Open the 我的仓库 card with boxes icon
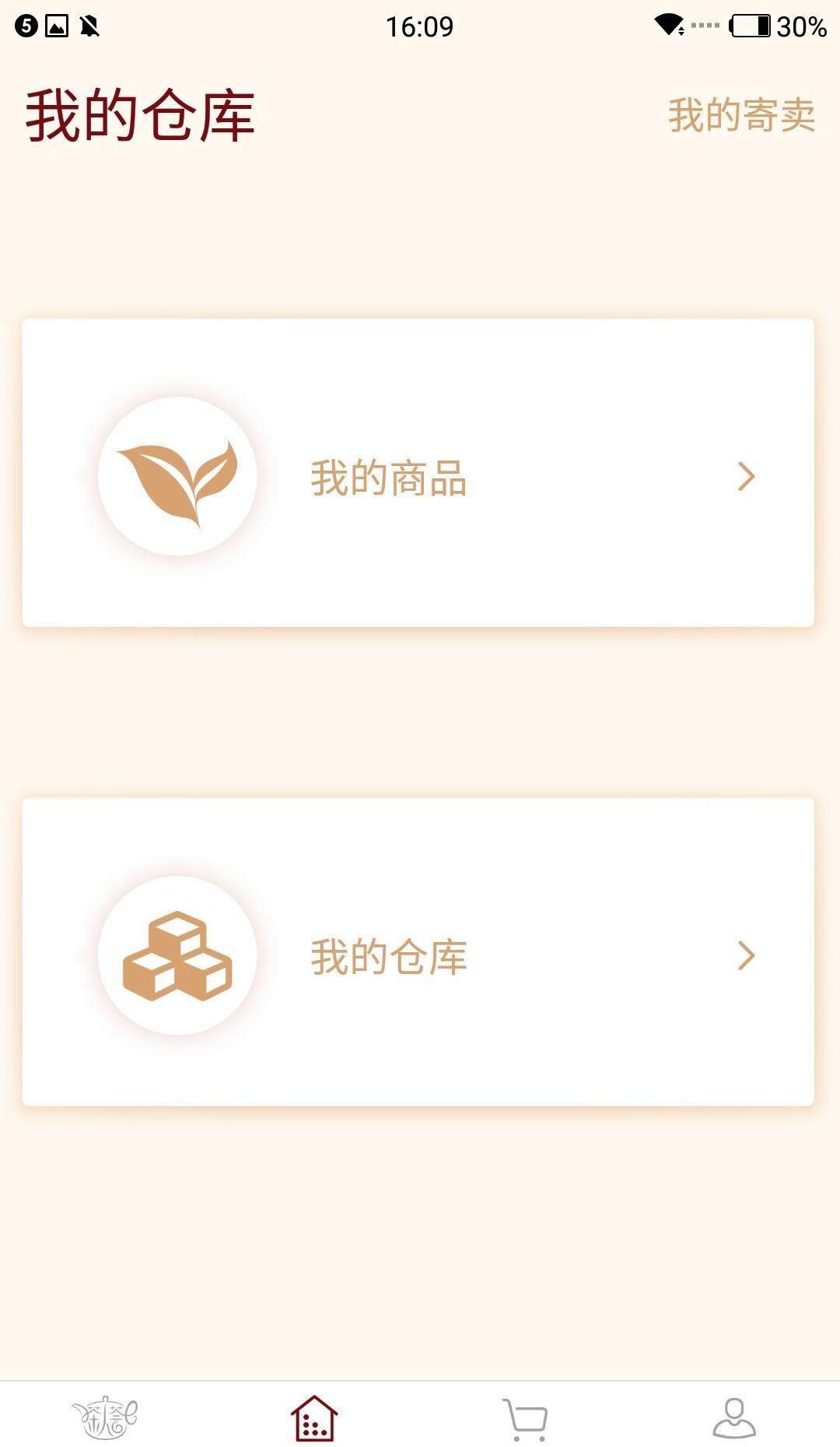Image resolution: width=840 pixels, height=1447 pixels. [418, 951]
